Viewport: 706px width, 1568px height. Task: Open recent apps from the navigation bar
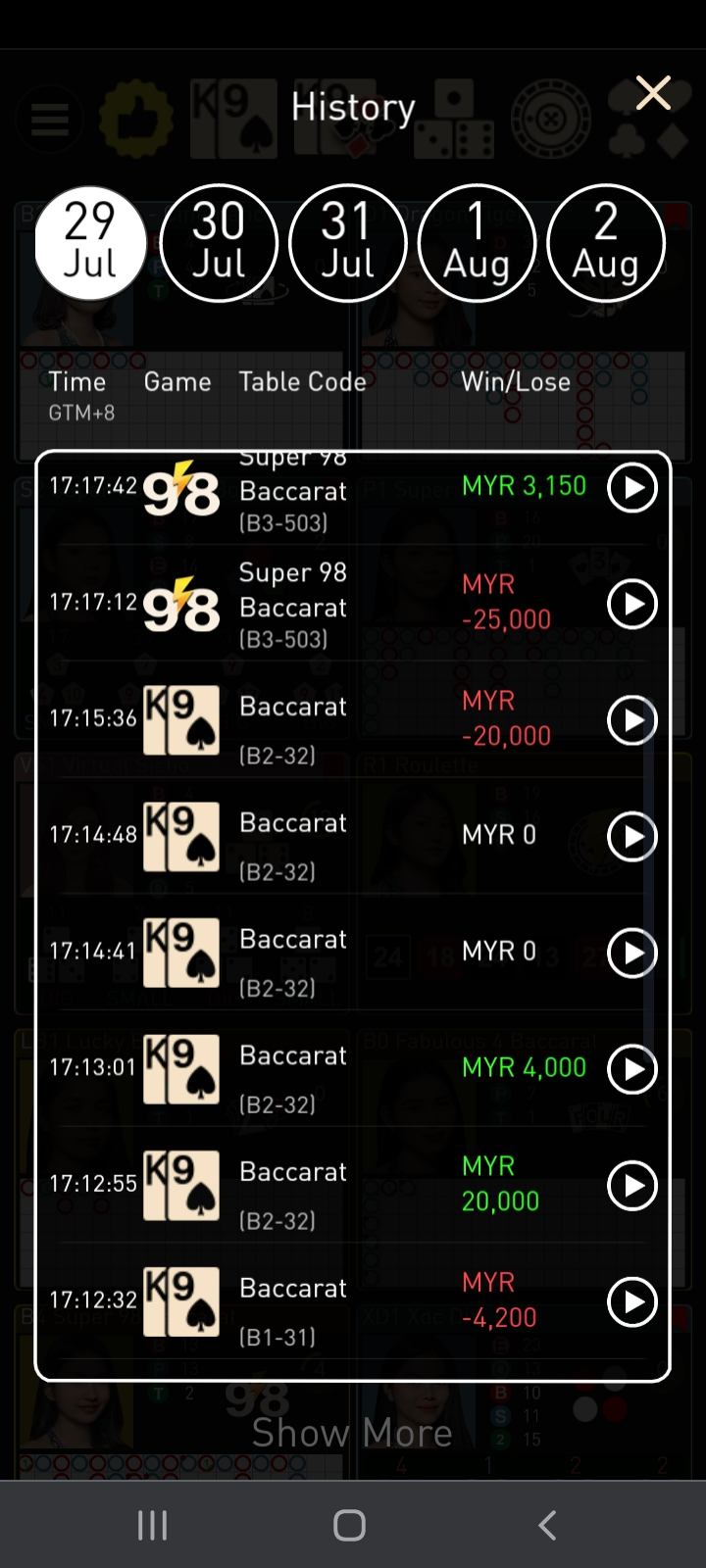(x=152, y=1525)
